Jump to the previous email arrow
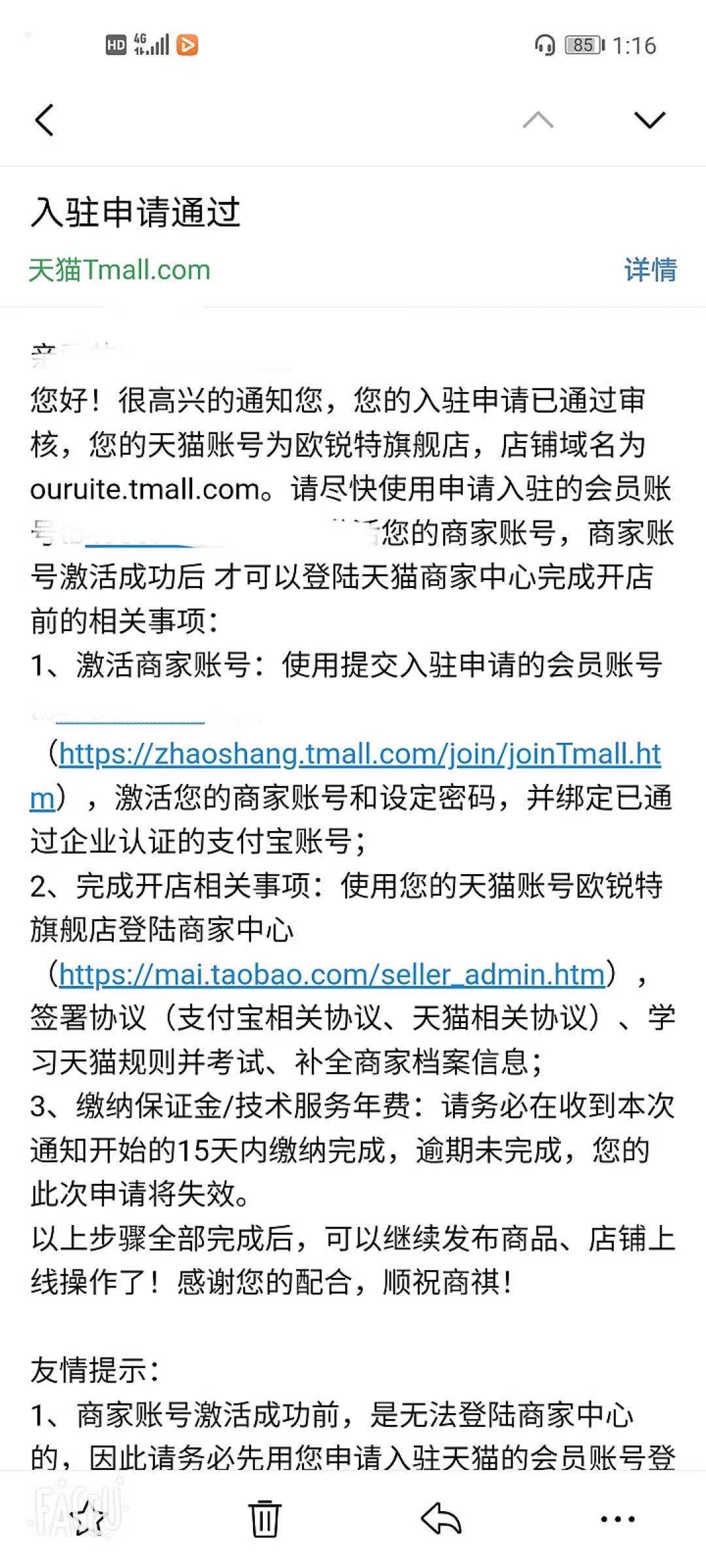Image resolution: width=706 pixels, height=1568 pixels. click(x=538, y=120)
